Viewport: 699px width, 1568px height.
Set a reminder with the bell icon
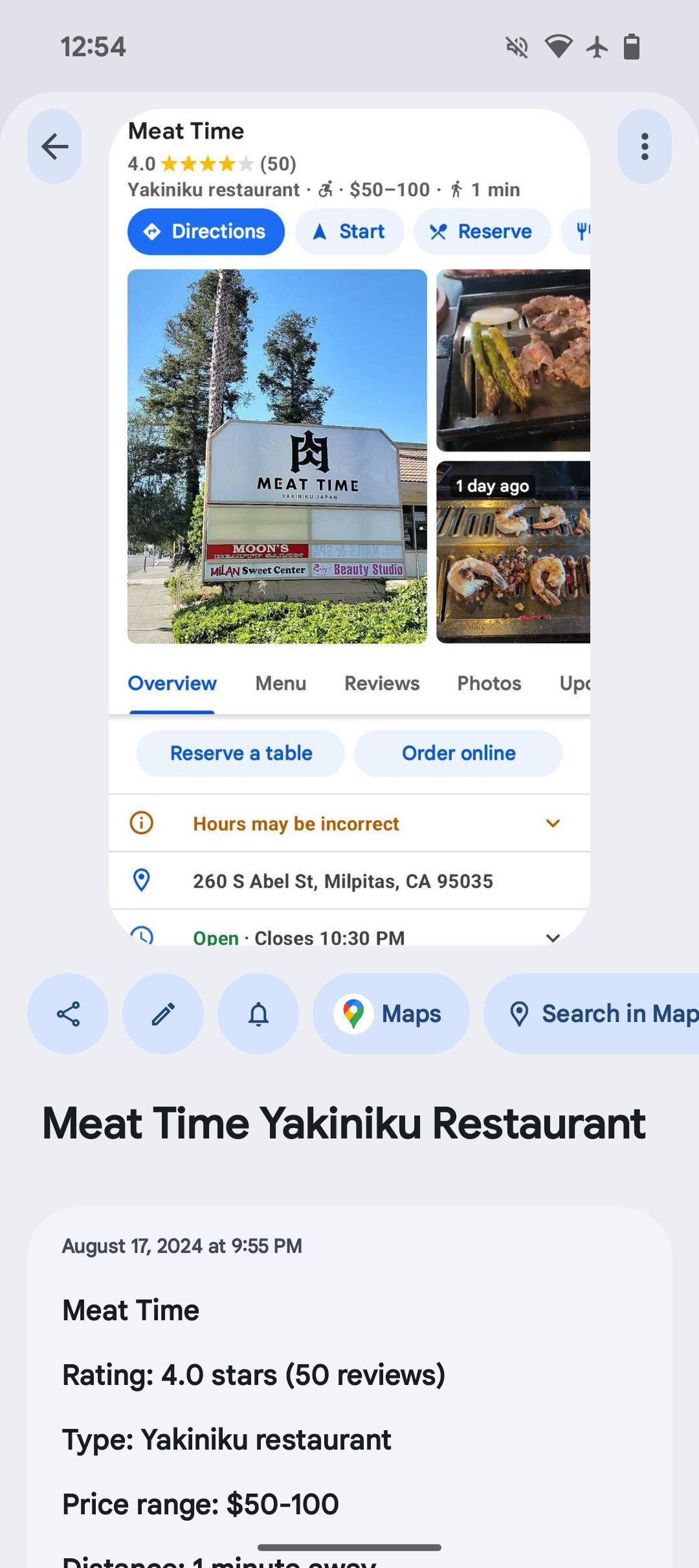[x=258, y=1014]
